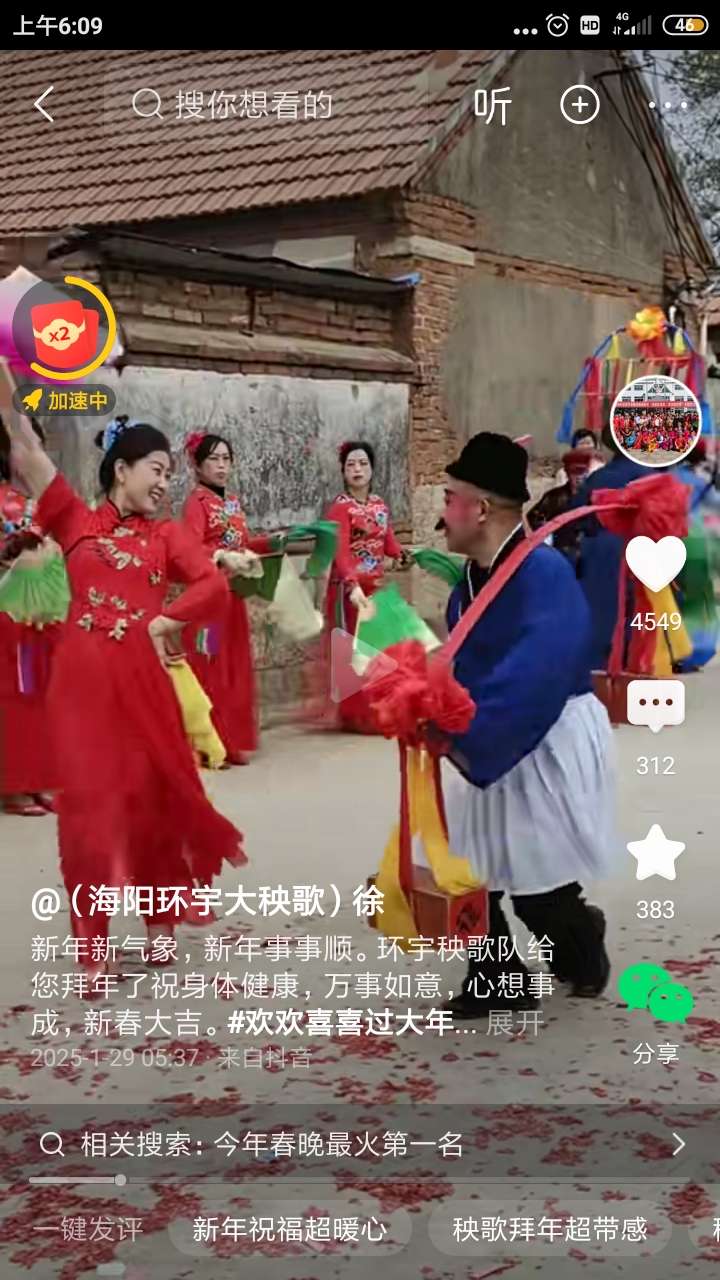Select the 新年祝福超暖心 comment chip
720x1280 pixels.
point(290,1229)
